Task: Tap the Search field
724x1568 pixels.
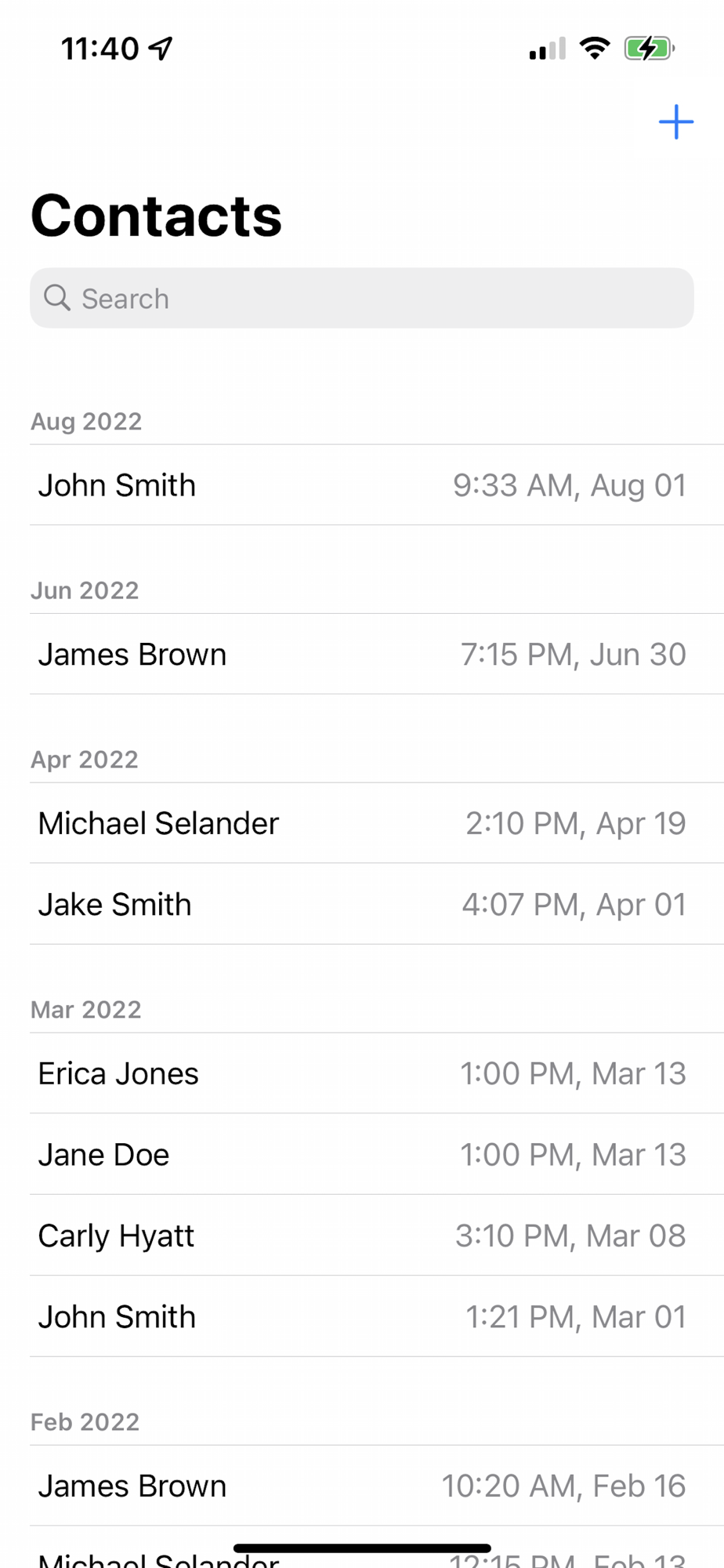Action: tap(362, 298)
